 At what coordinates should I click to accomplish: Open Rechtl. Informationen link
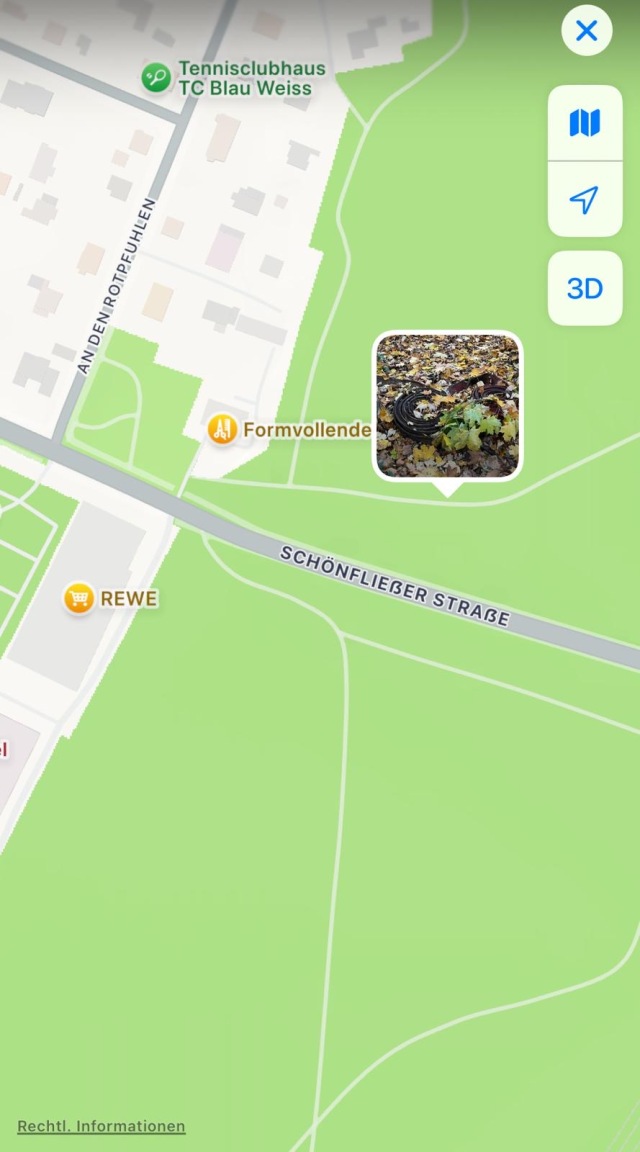[101, 1126]
